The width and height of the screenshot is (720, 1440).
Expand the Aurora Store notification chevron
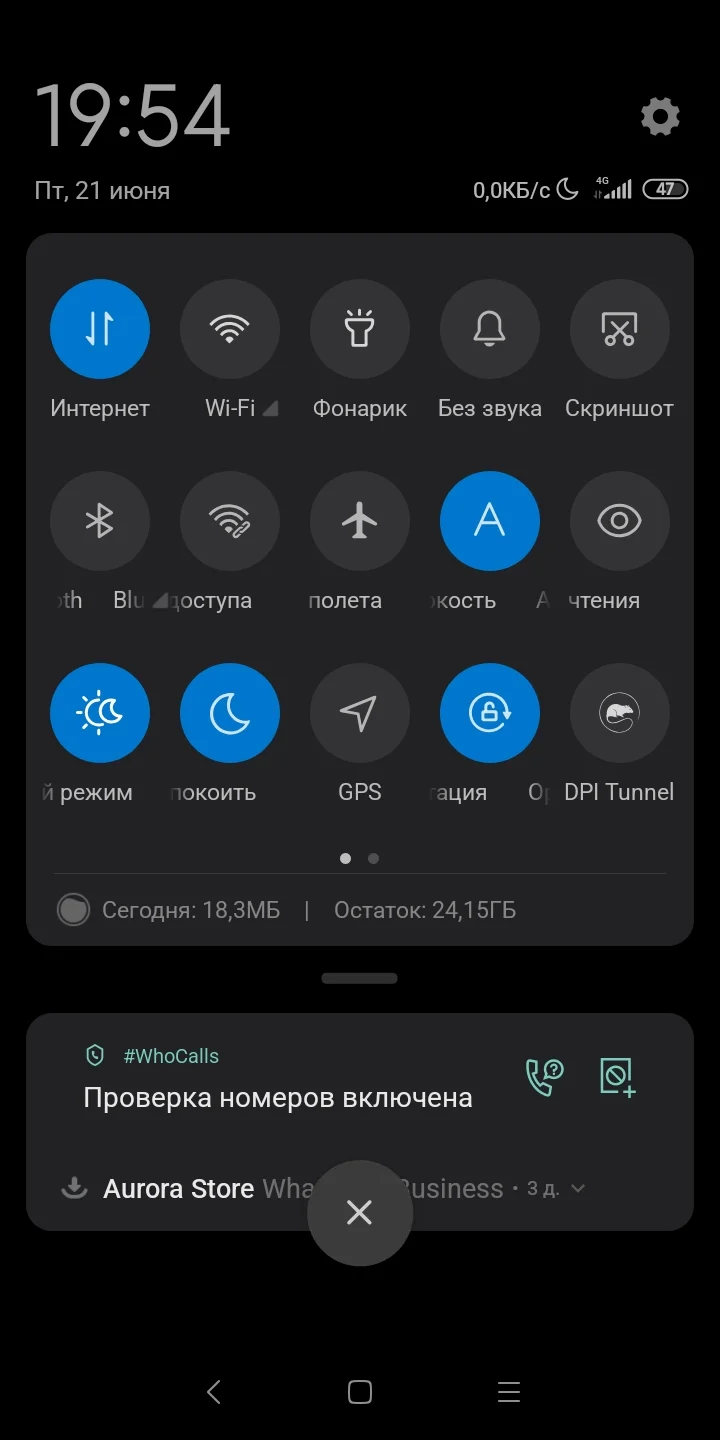coord(577,1188)
